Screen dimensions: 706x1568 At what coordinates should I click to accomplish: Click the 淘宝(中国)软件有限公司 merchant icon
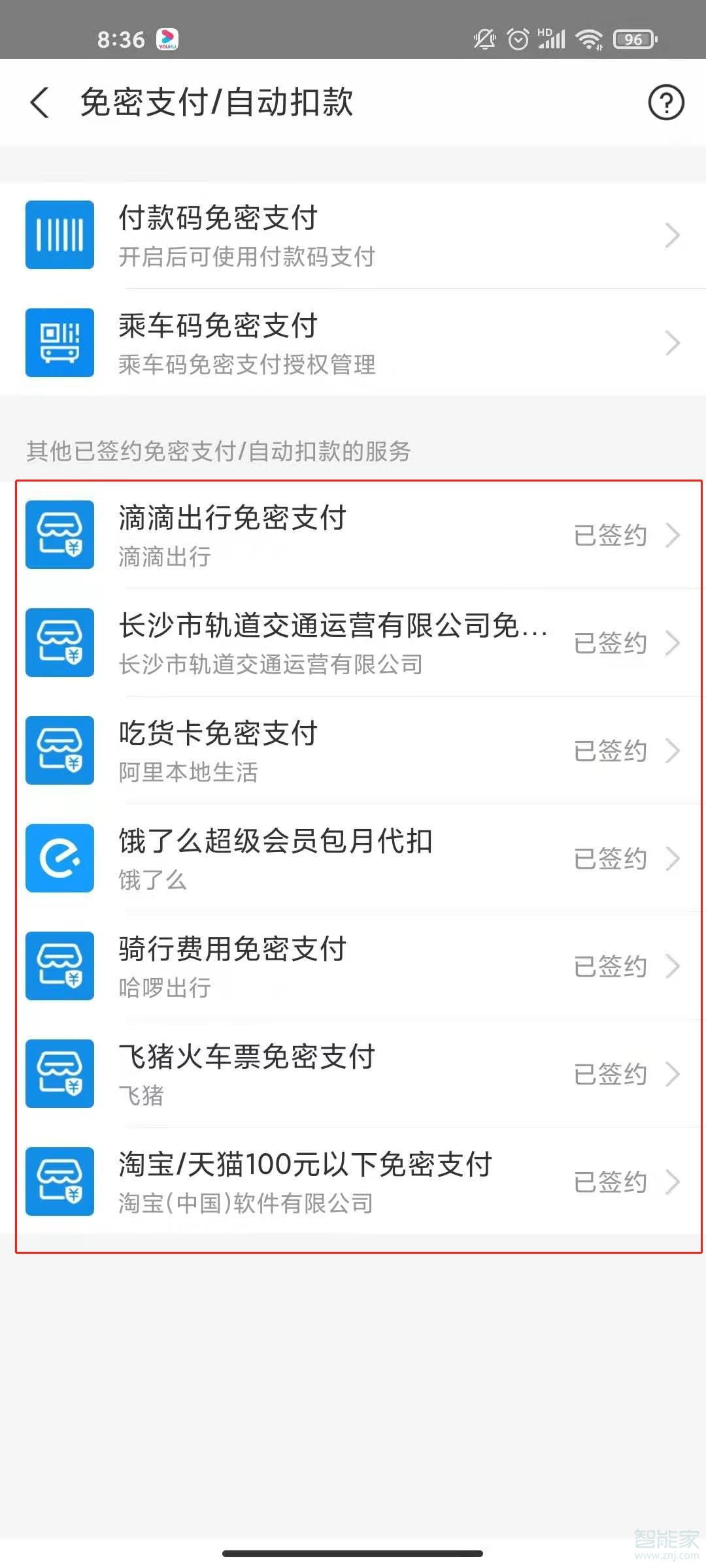pos(59,1181)
